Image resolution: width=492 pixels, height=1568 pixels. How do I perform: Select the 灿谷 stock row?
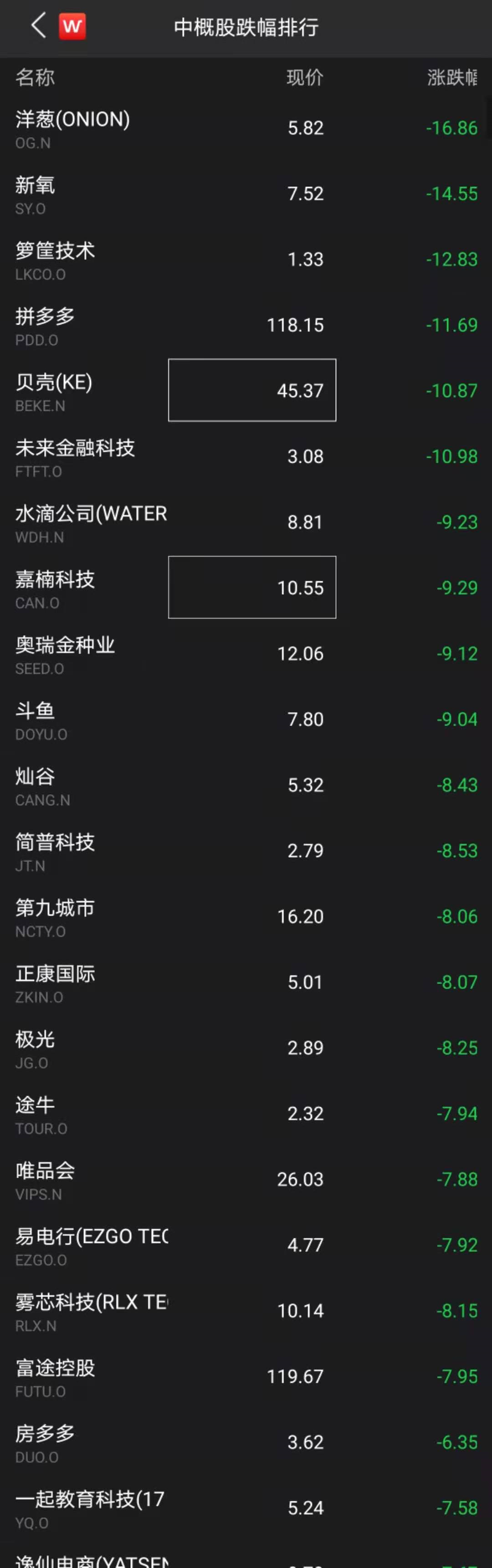tap(35, 785)
